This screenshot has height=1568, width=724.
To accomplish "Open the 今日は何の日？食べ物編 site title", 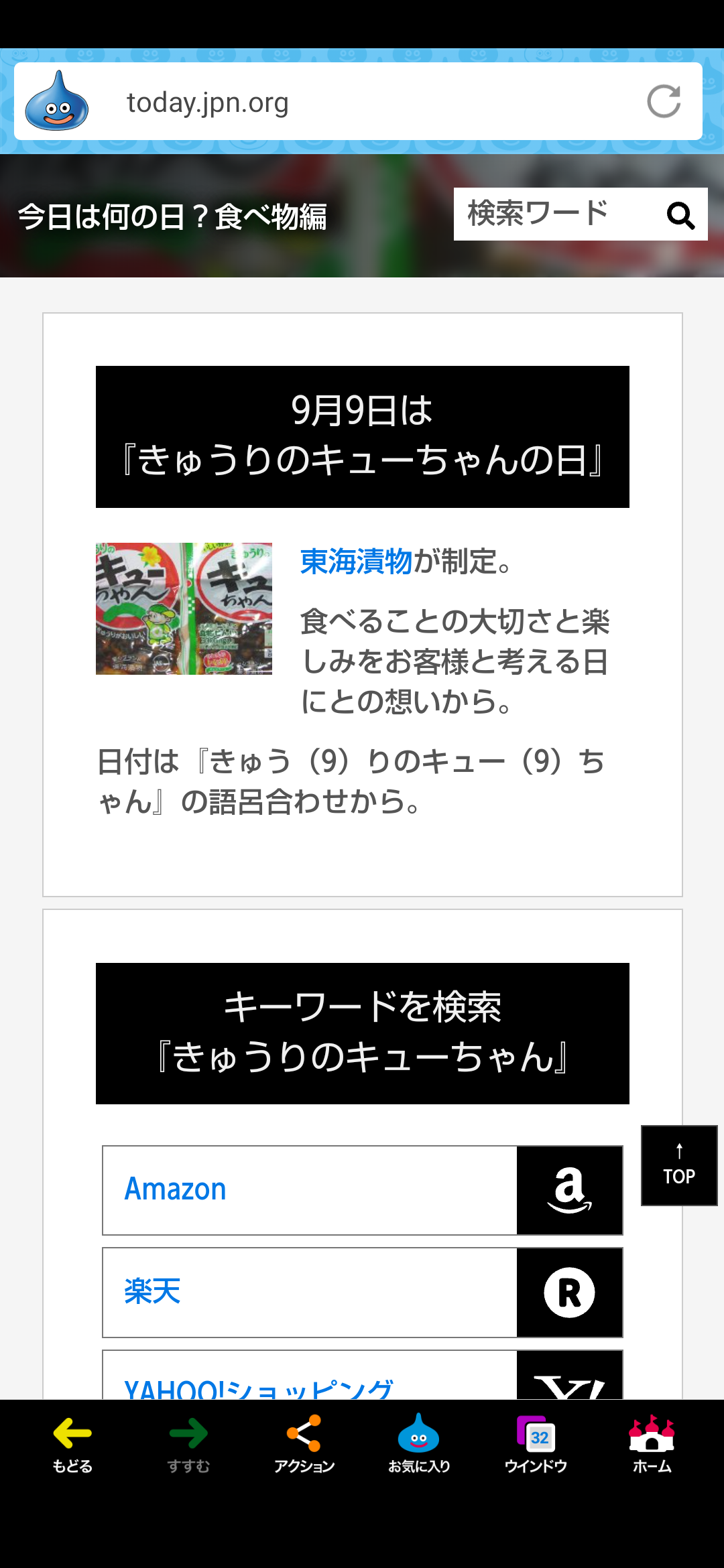I will [172, 217].
